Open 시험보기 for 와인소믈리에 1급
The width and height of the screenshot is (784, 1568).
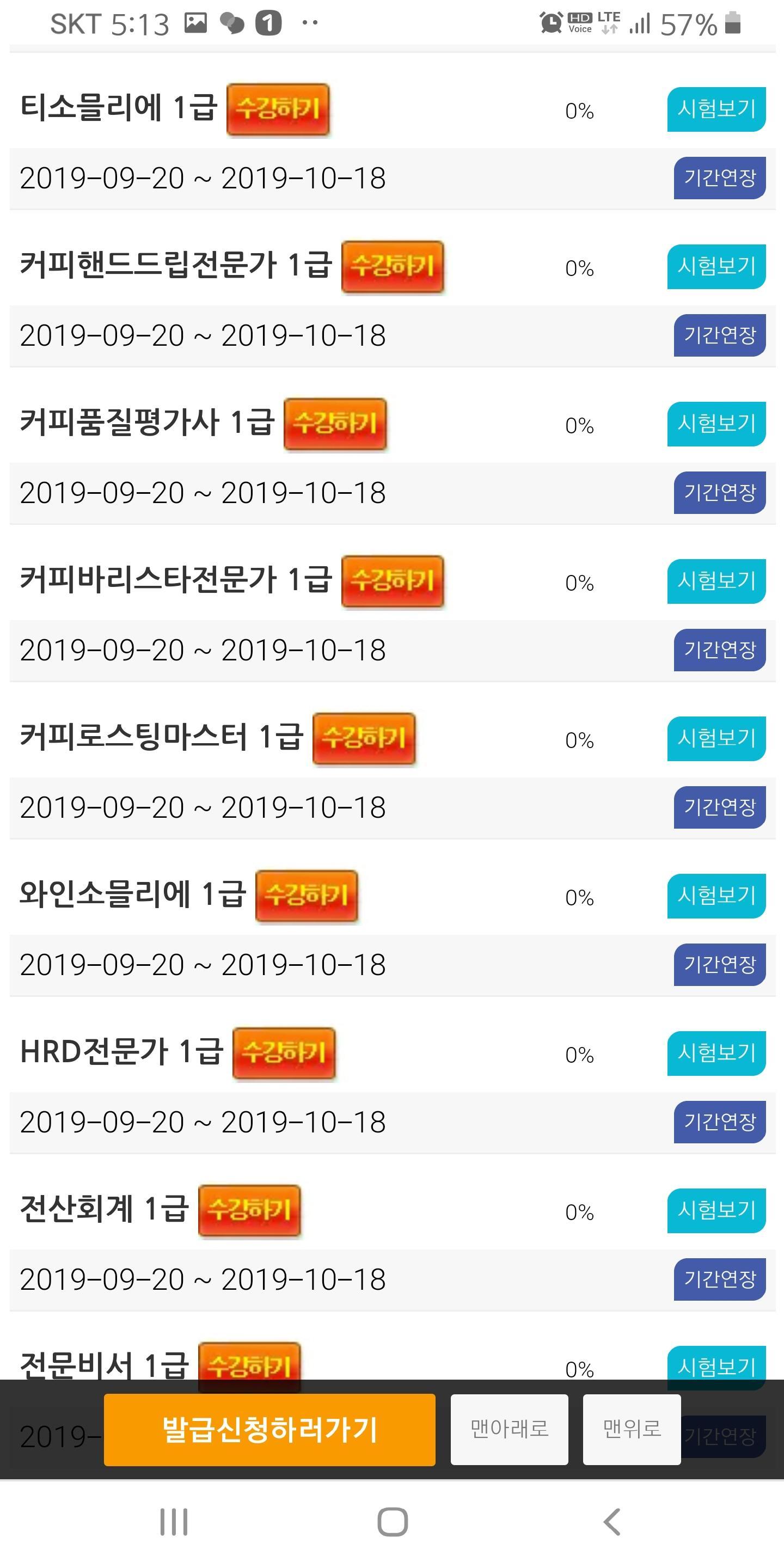pos(716,896)
